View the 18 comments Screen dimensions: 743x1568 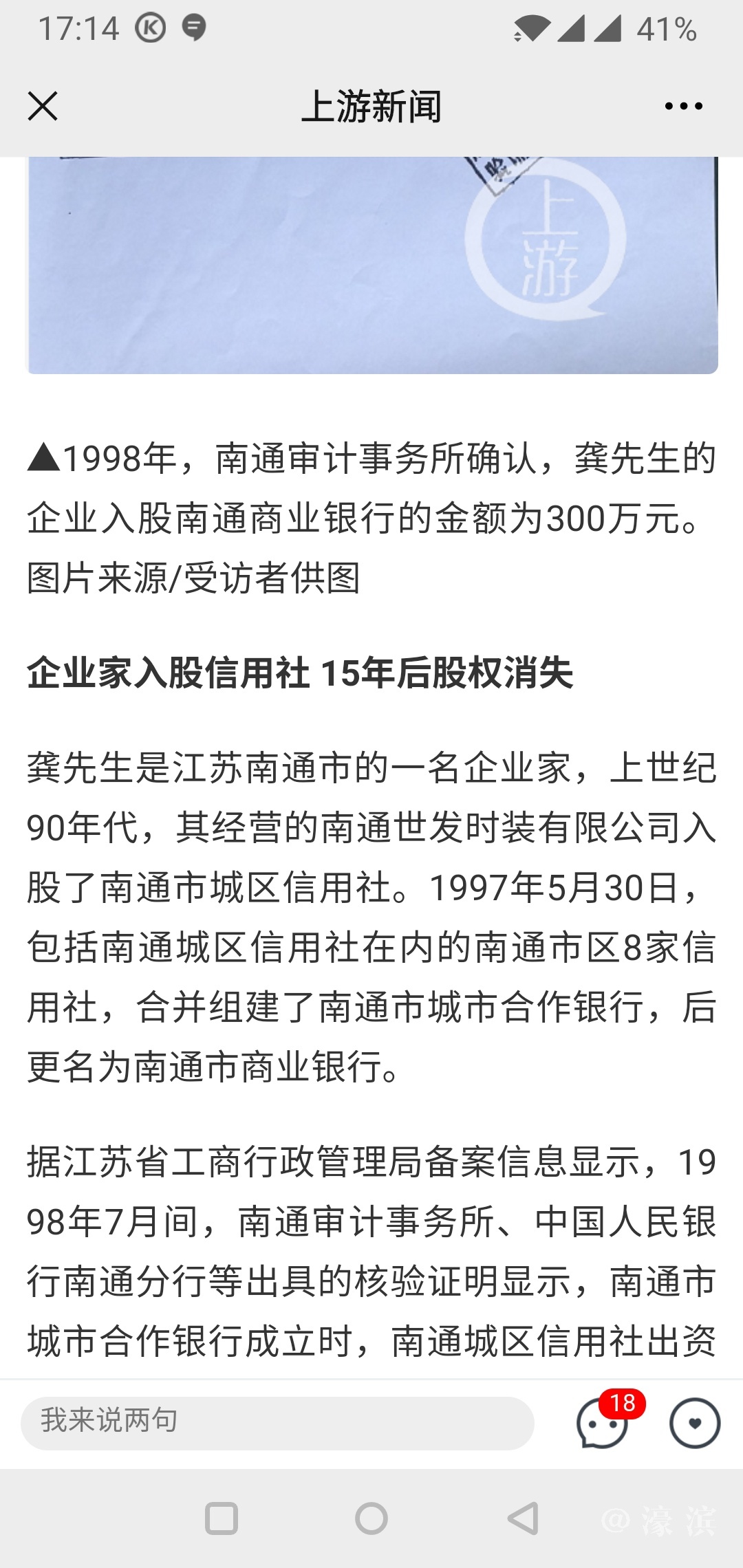click(x=603, y=1423)
